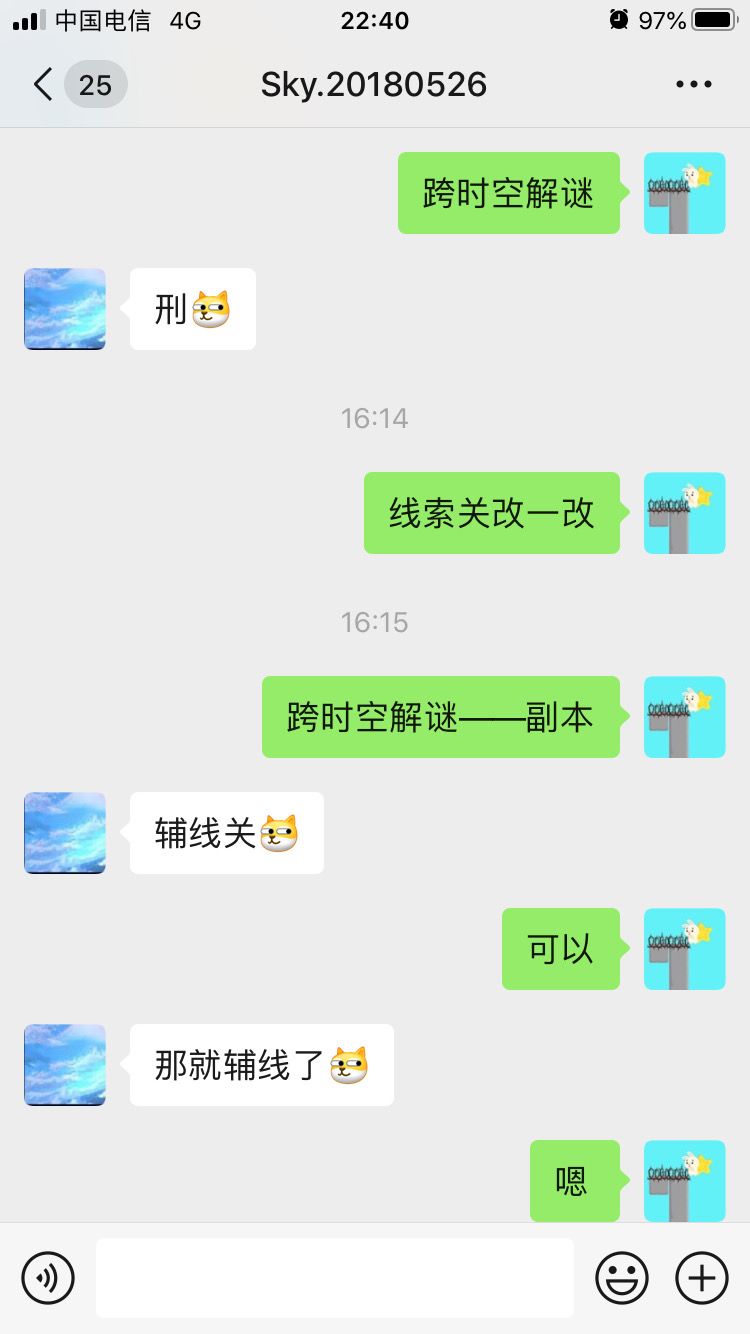Open the sender's avatar next to '那就辅线了'
Viewport: 750px width, 1334px height.
pyautogui.click(x=64, y=1065)
